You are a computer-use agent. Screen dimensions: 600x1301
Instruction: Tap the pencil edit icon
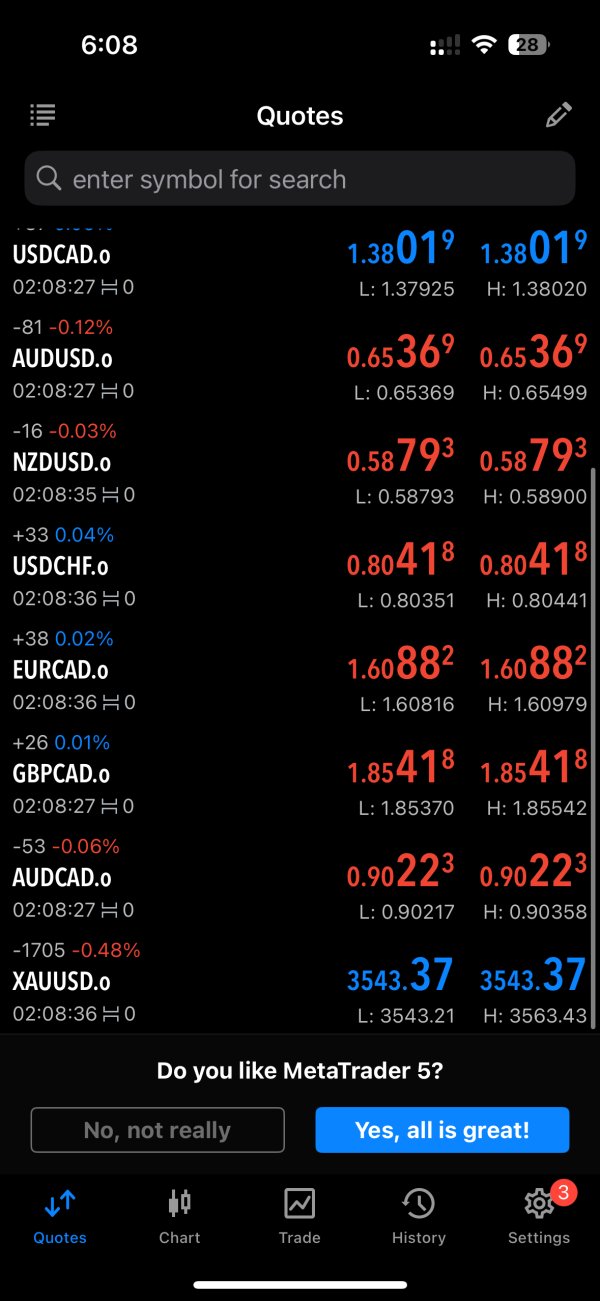coord(558,115)
